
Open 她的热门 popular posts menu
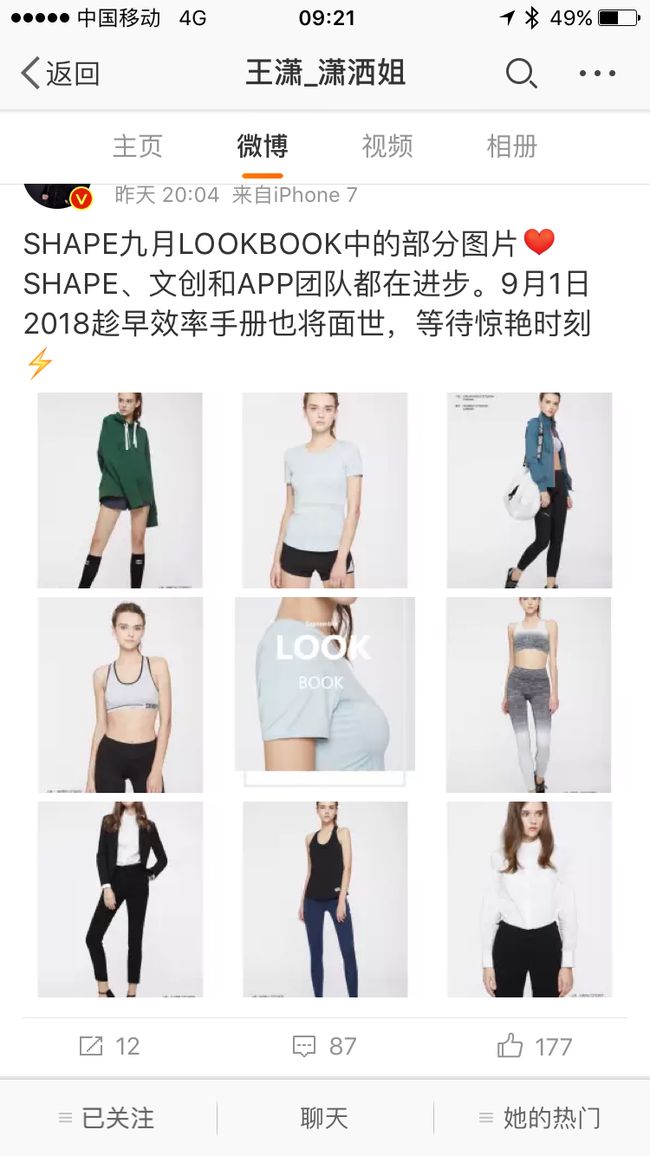click(x=539, y=1118)
